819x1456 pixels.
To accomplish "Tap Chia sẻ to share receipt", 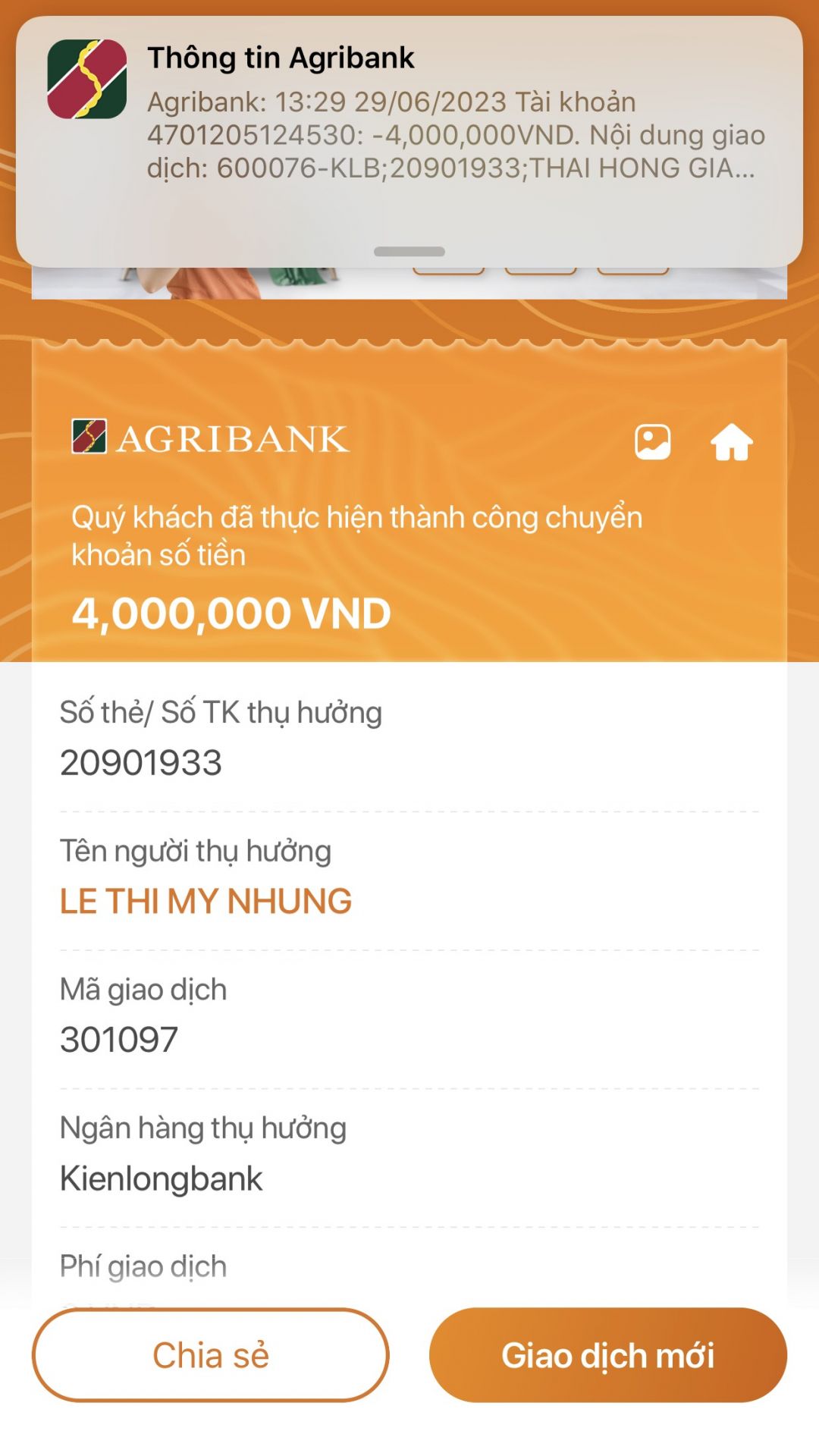I will (x=210, y=1355).
